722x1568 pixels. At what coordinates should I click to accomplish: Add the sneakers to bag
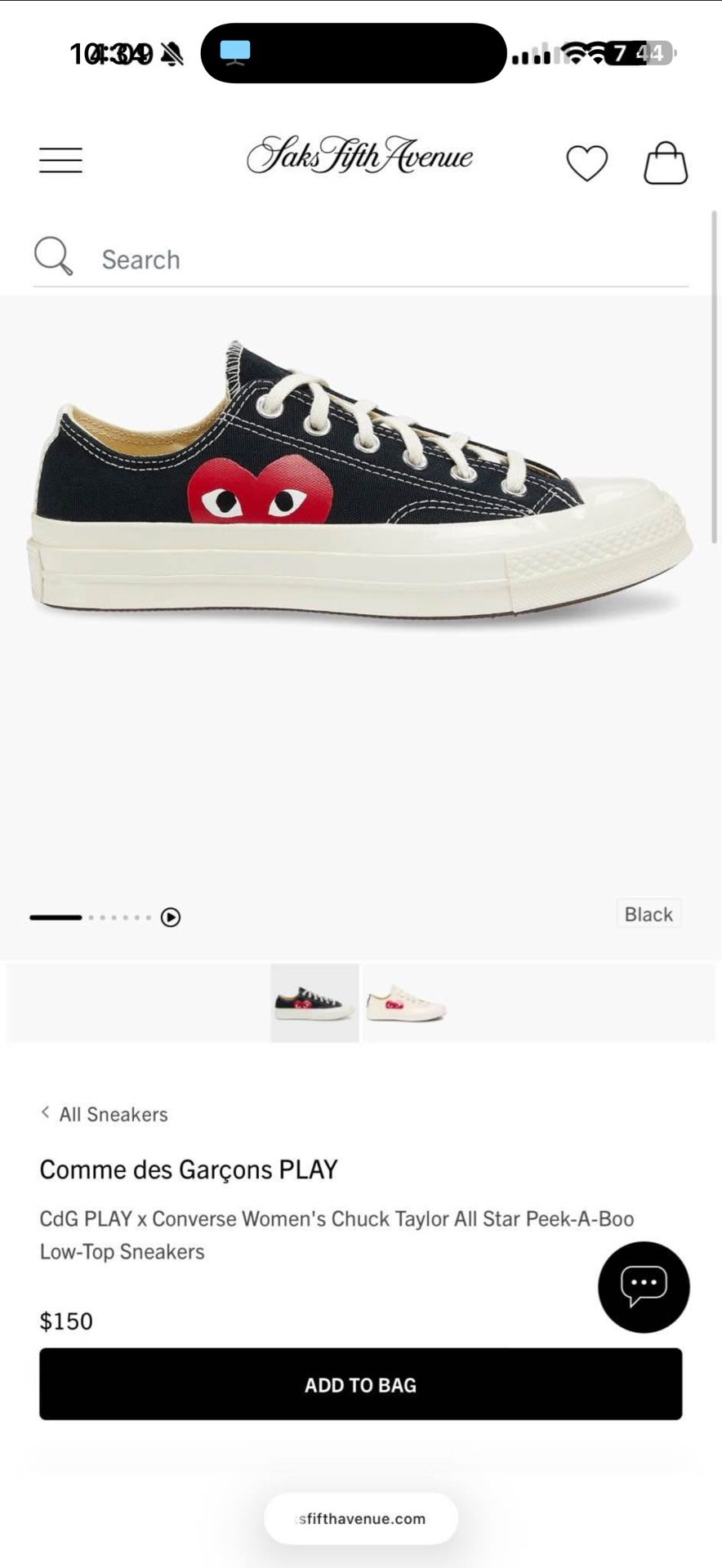pos(360,1384)
